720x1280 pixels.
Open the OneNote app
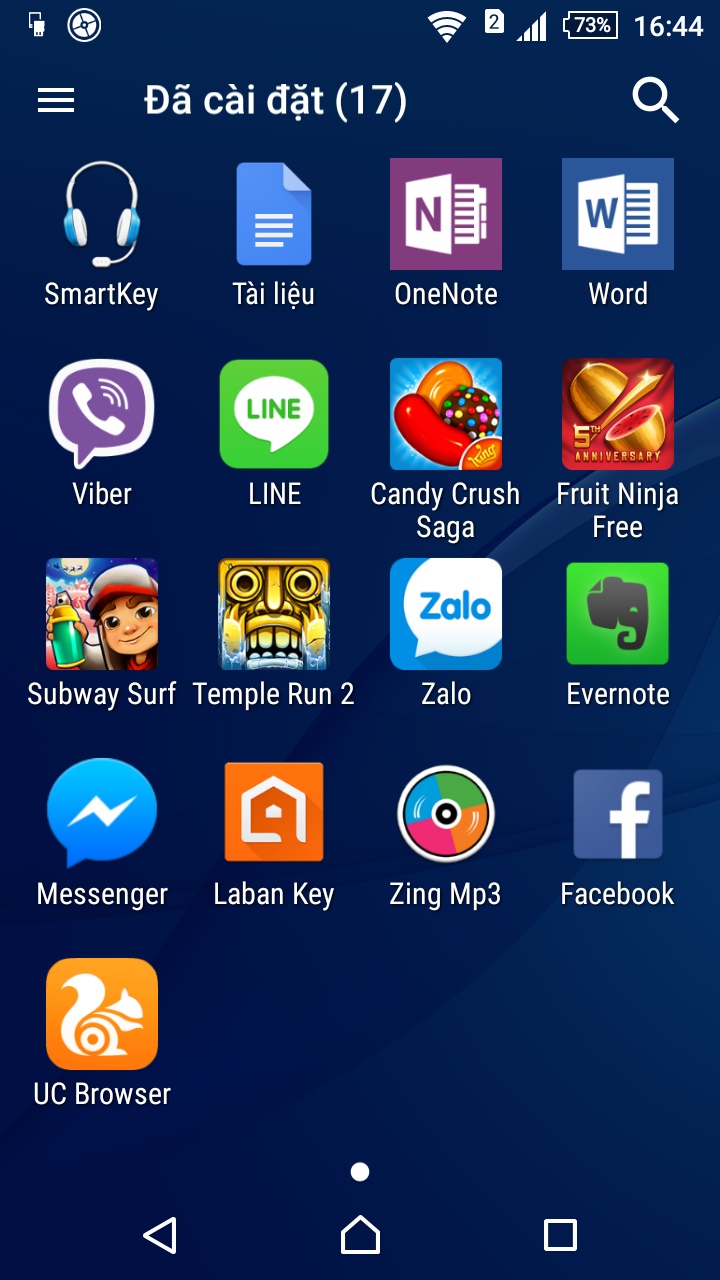pyautogui.click(x=446, y=213)
